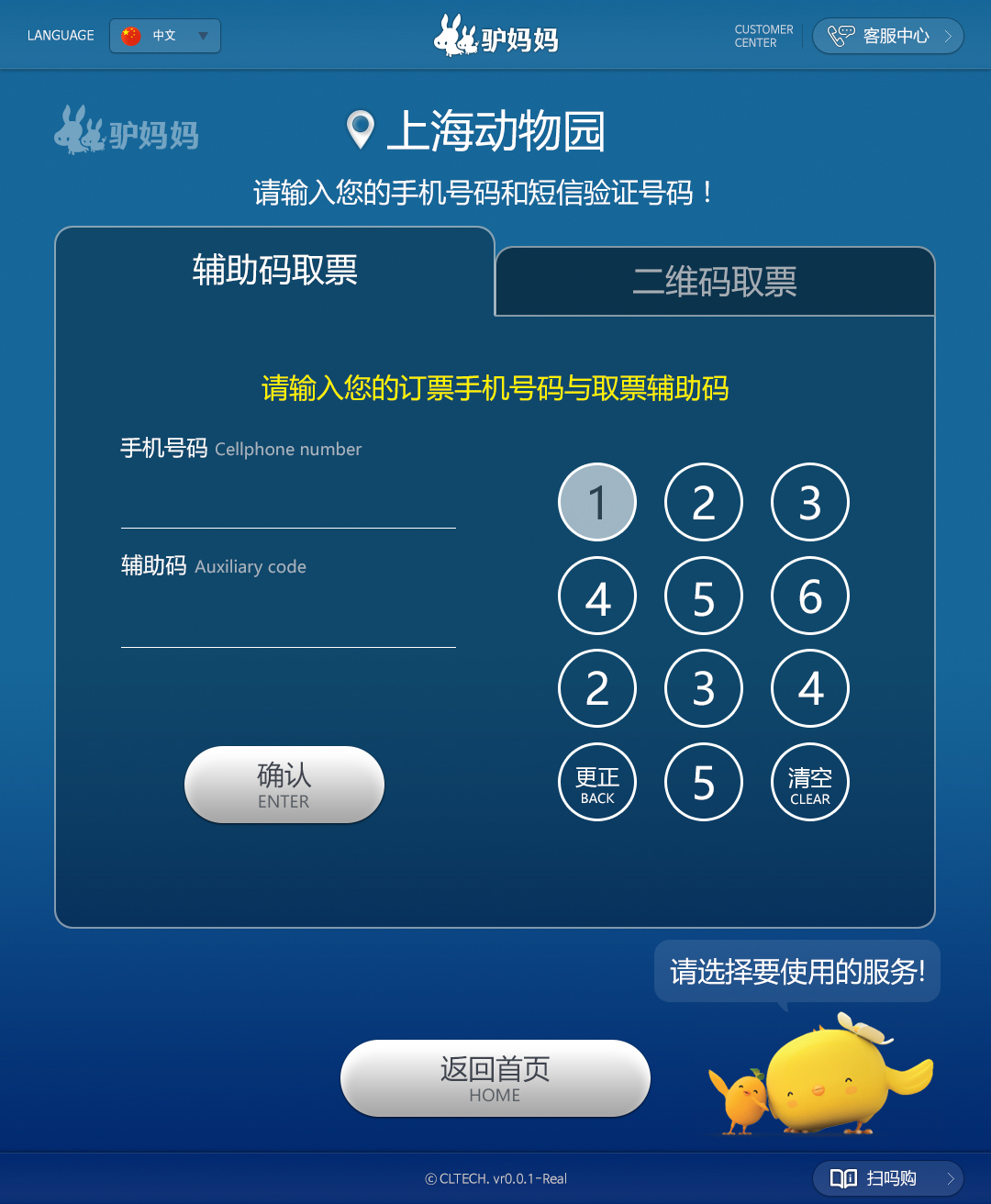
Task: Switch to the 二维码取票 tab
Action: (715, 282)
